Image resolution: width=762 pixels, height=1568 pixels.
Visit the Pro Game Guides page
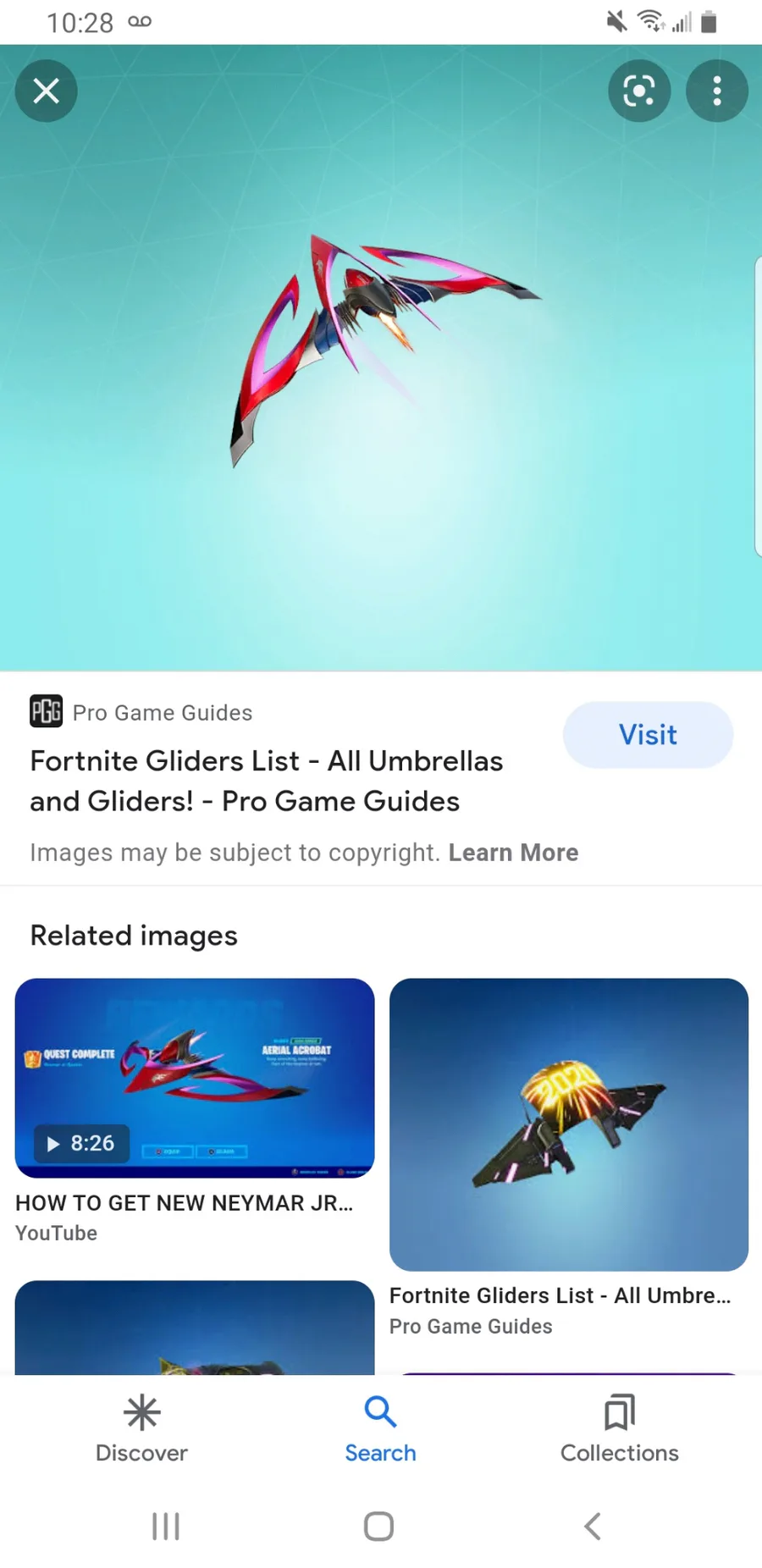648,734
